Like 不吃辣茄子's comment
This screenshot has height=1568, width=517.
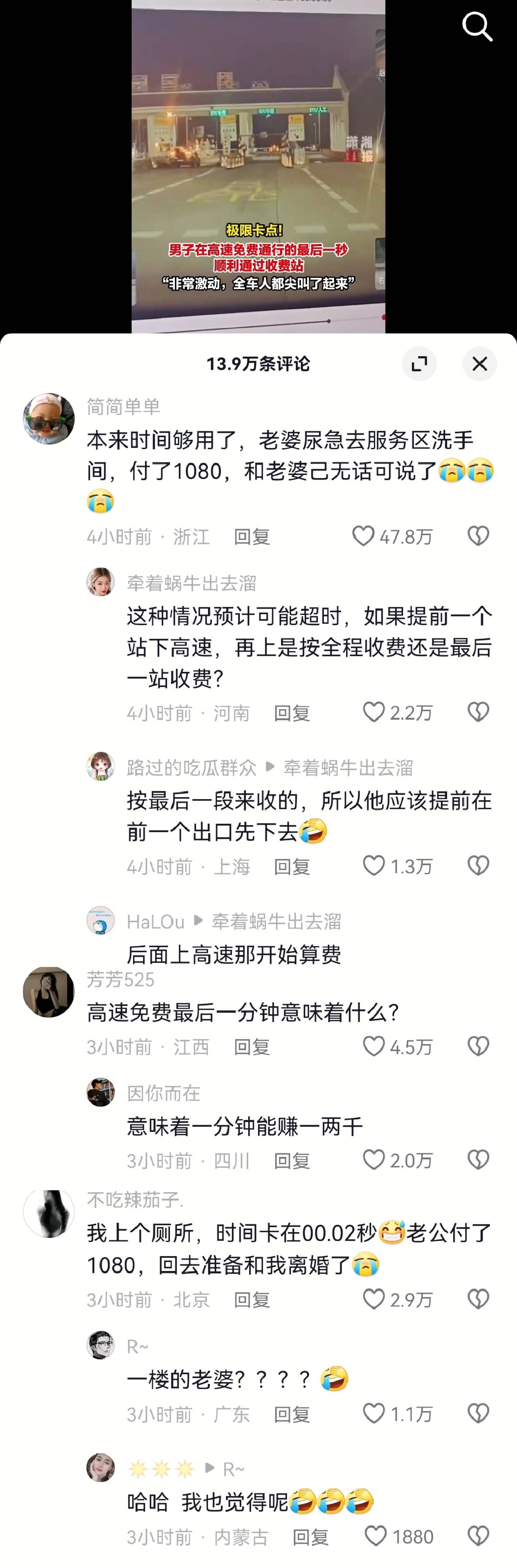(373, 1299)
